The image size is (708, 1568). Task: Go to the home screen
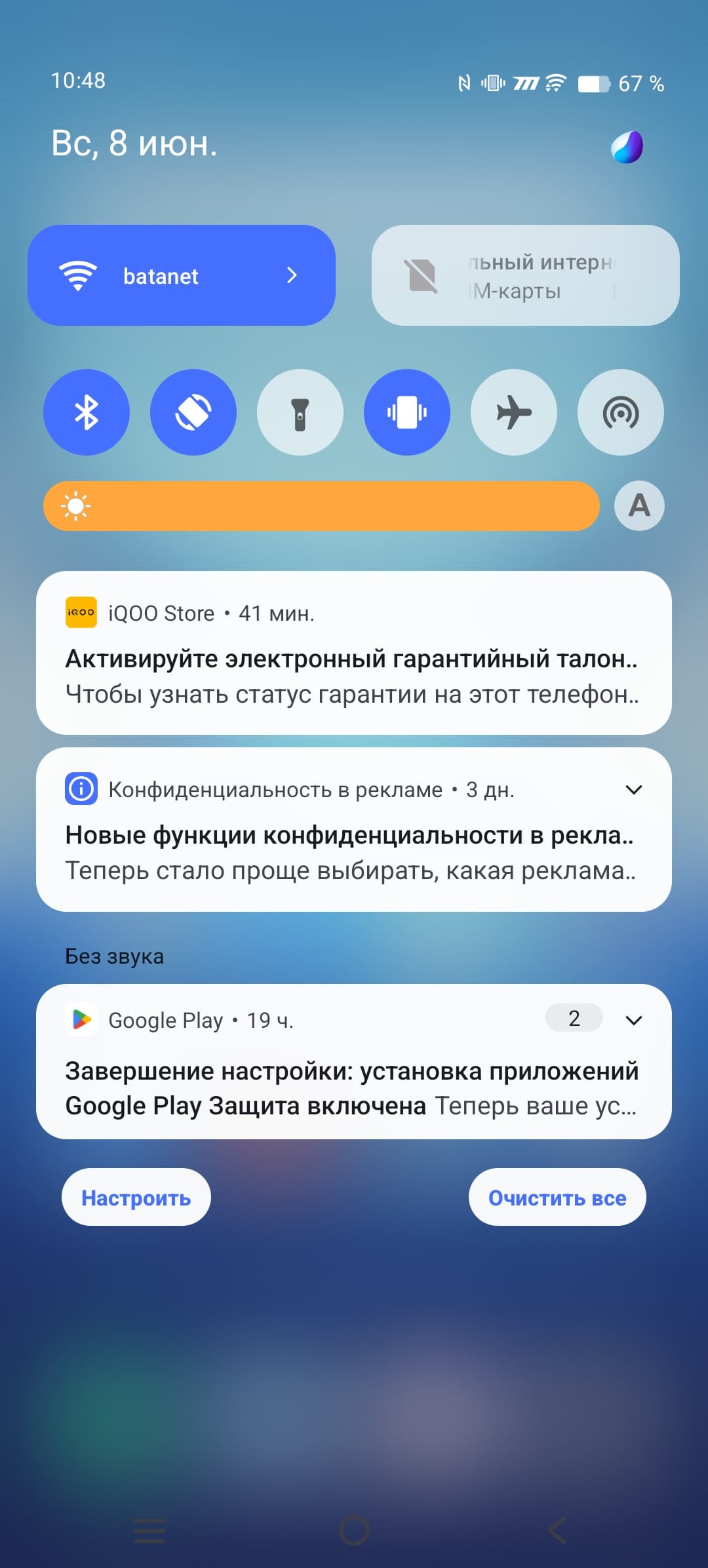pyautogui.click(x=354, y=1531)
